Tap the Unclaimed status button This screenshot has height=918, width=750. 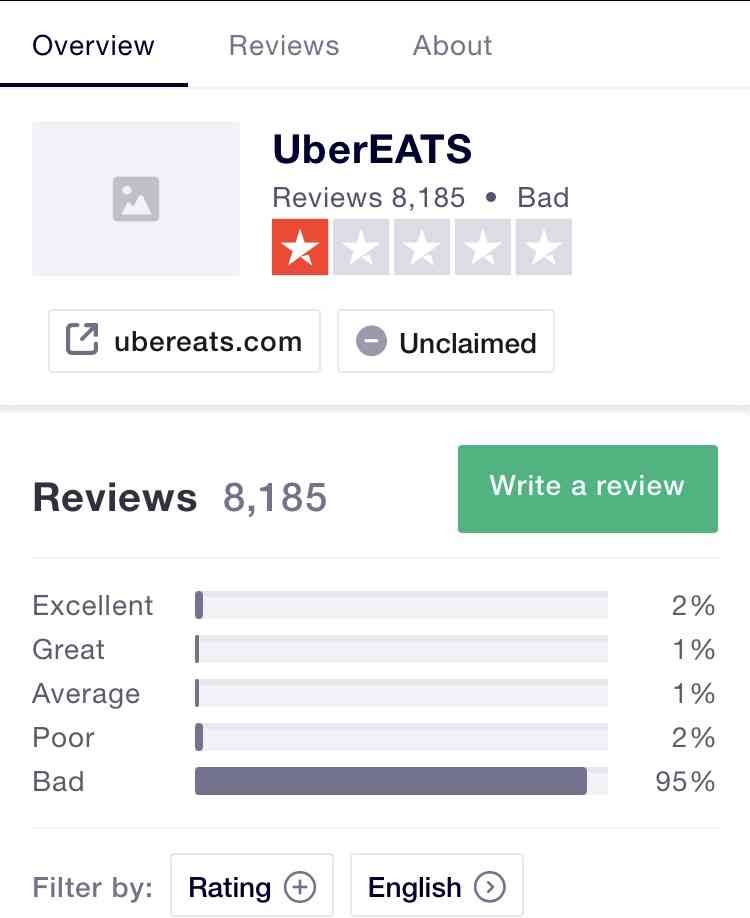point(446,342)
